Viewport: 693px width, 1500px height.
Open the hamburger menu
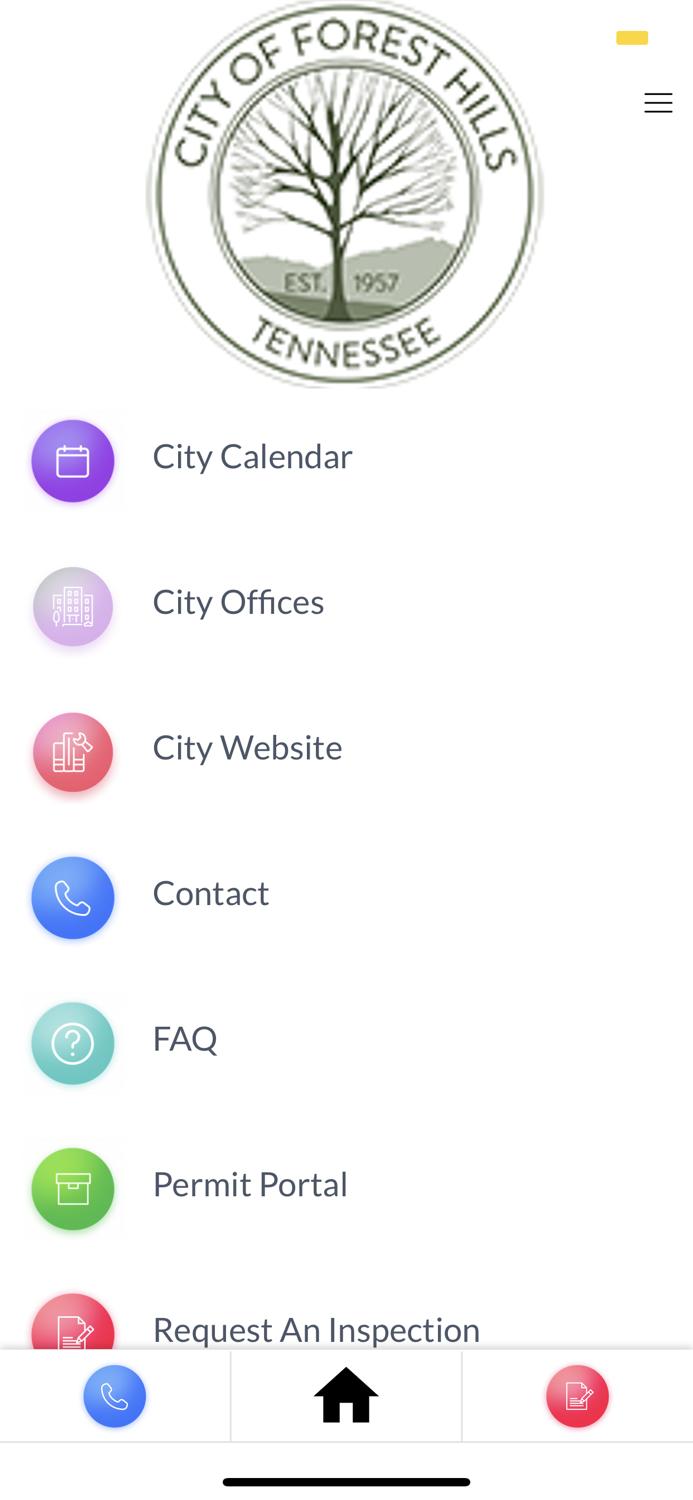658,103
